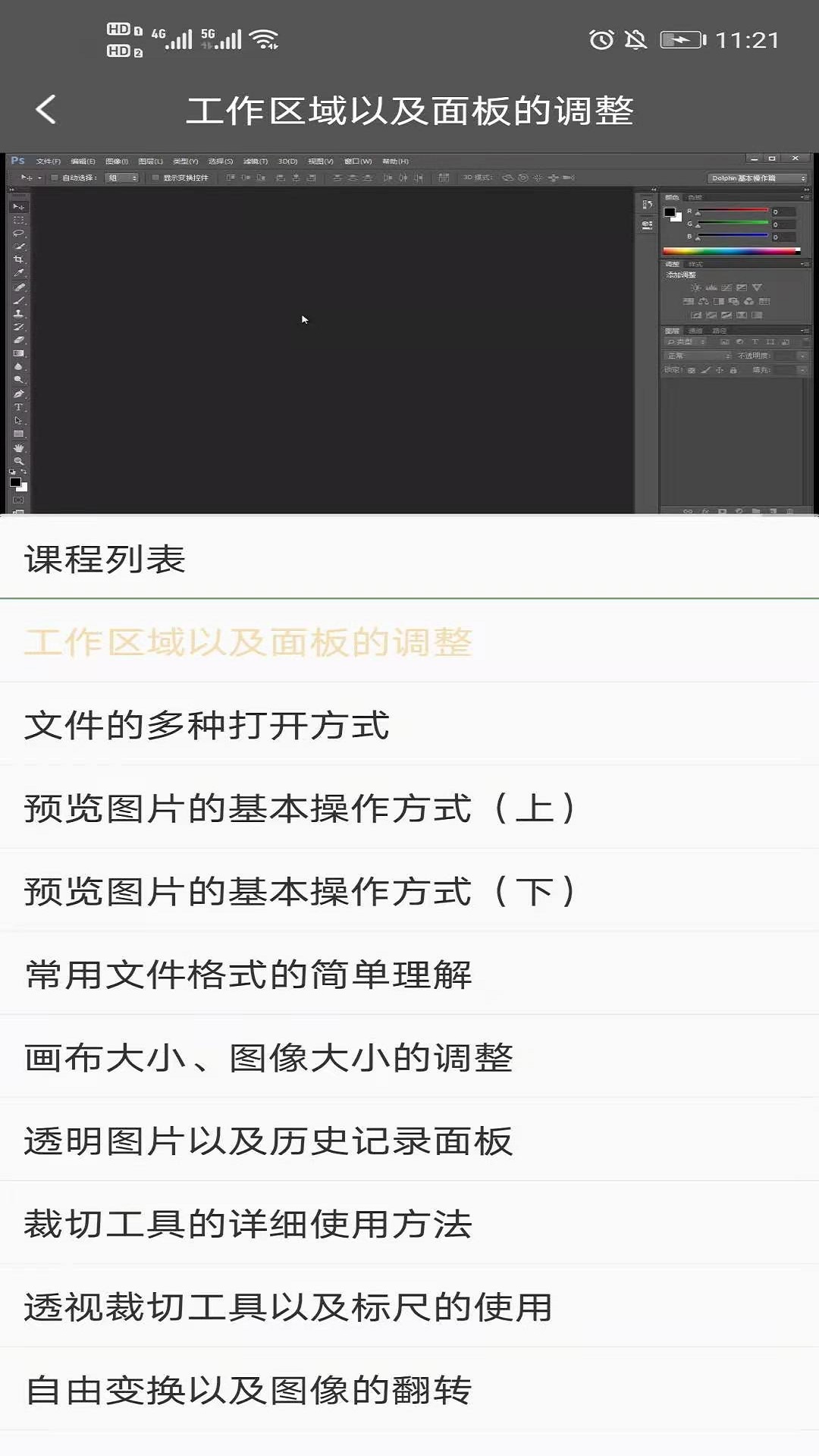Go back using the top-left arrow
The height and width of the screenshot is (1456, 819).
(46, 110)
